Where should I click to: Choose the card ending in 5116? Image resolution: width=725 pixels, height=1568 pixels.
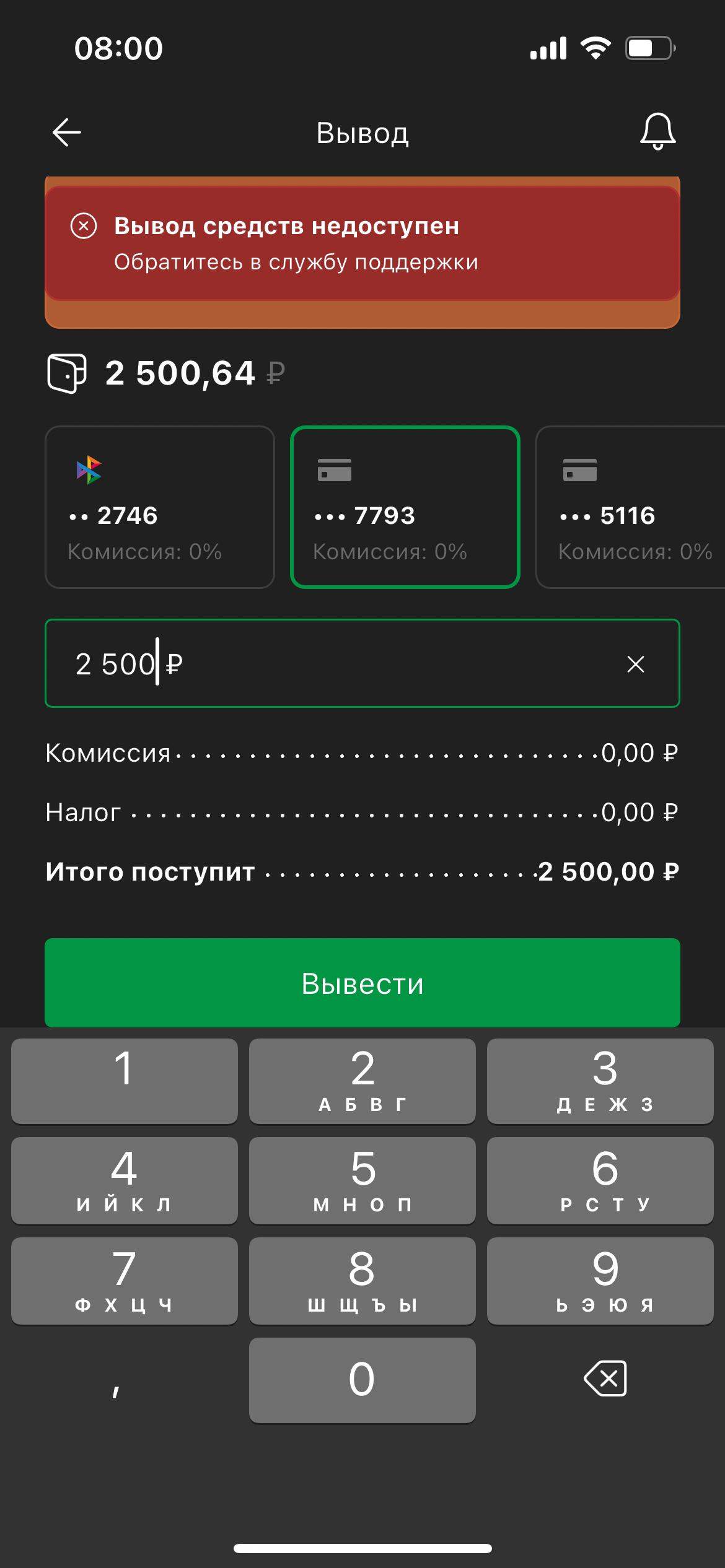click(x=630, y=507)
